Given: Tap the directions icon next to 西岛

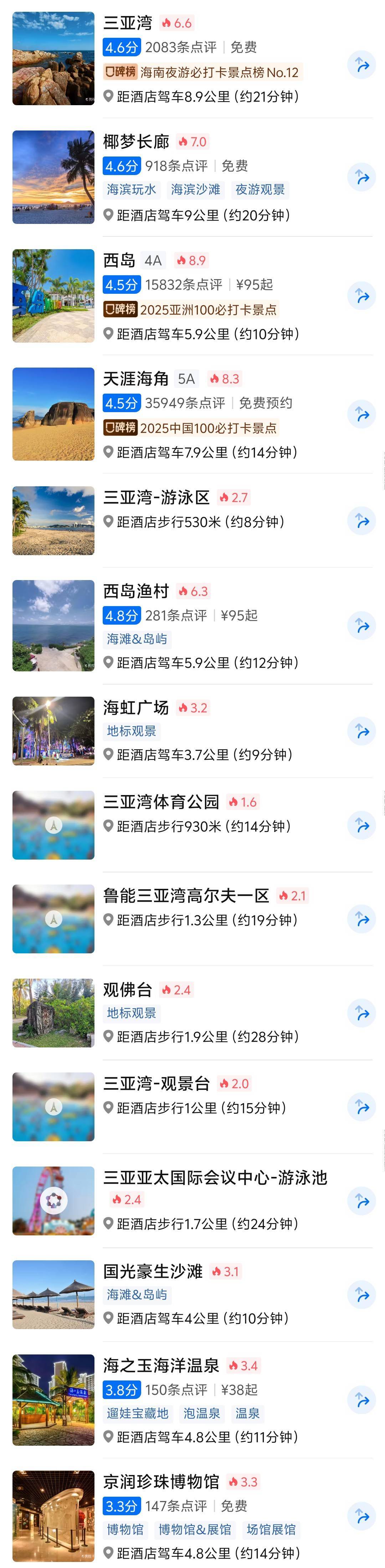Looking at the screenshot, I should (x=362, y=296).
